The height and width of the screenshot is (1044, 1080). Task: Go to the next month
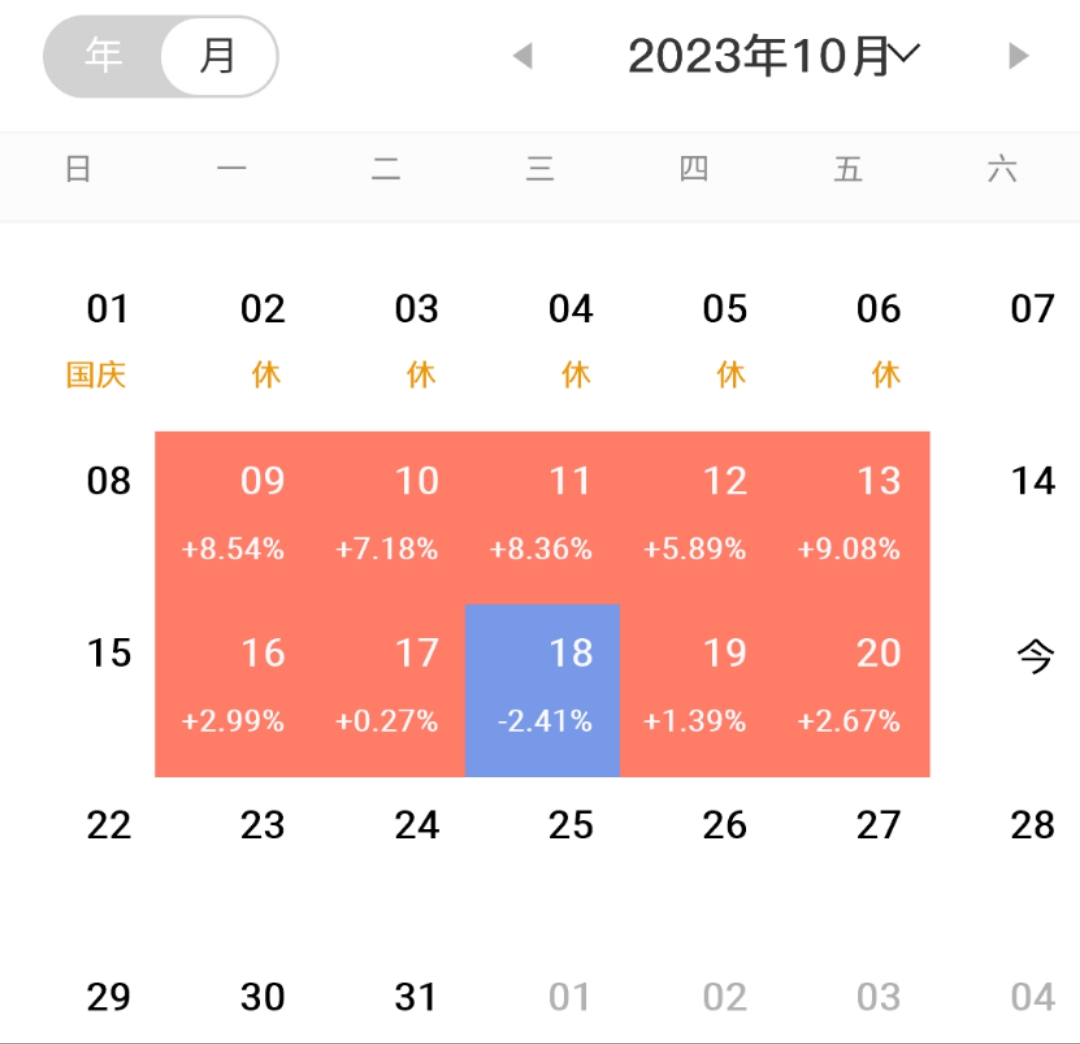(x=1018, y=56)
